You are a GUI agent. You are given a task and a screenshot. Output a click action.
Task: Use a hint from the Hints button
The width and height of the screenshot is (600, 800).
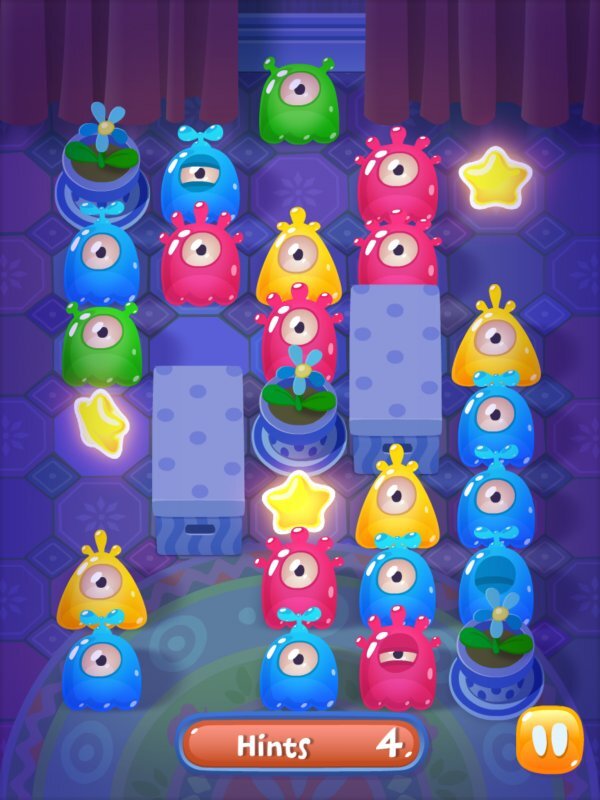(301, 745)
